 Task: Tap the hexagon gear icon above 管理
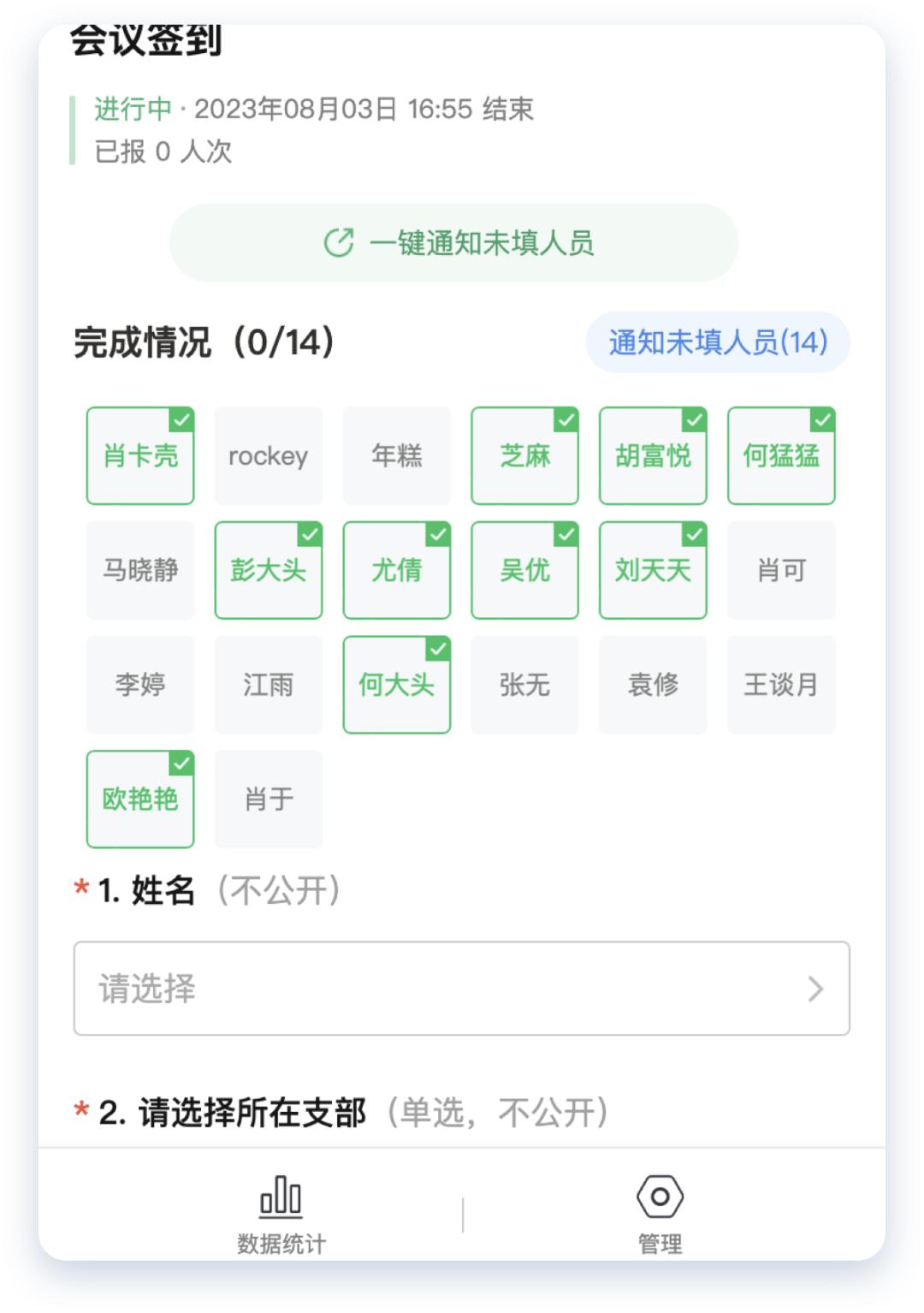[x=660, y=1197]
